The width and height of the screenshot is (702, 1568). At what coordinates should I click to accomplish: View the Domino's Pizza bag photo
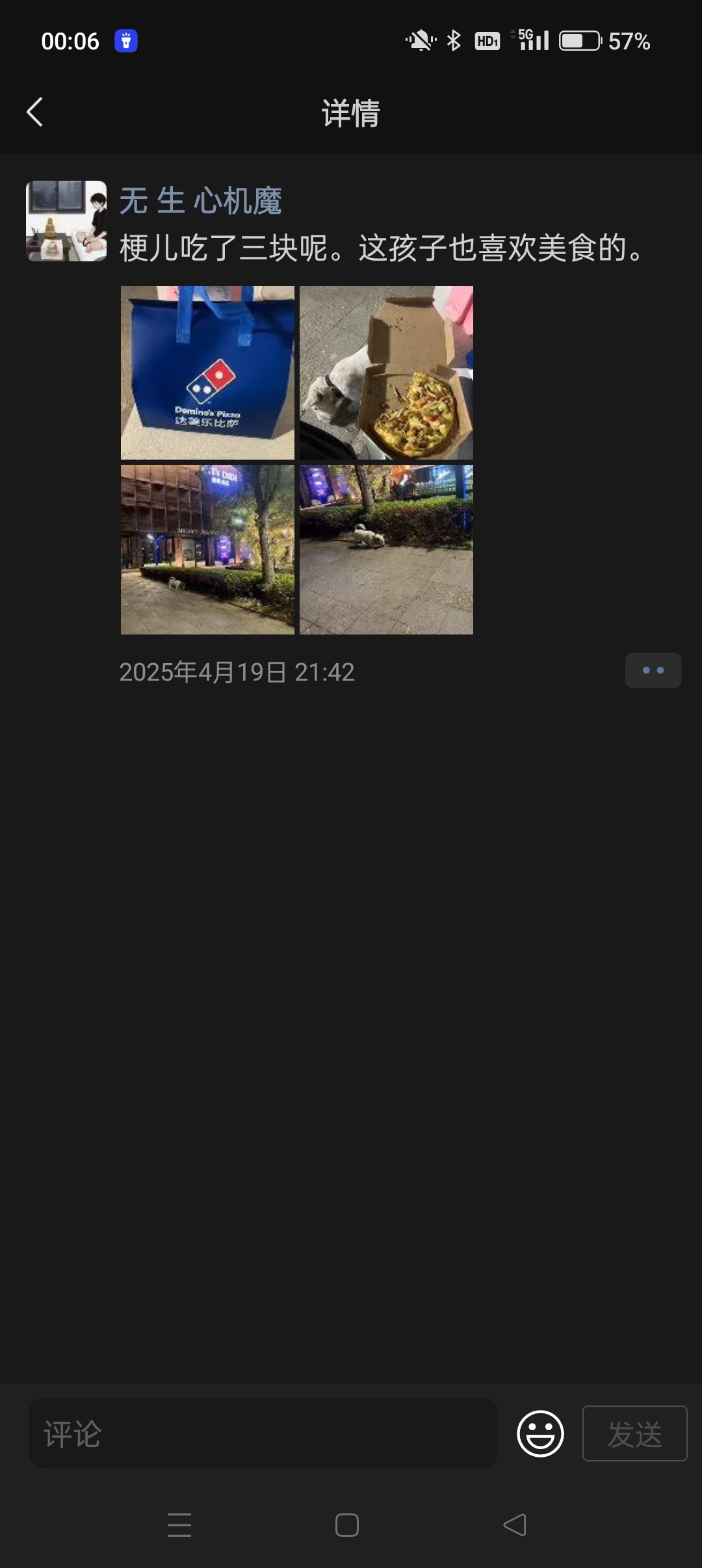207,372
